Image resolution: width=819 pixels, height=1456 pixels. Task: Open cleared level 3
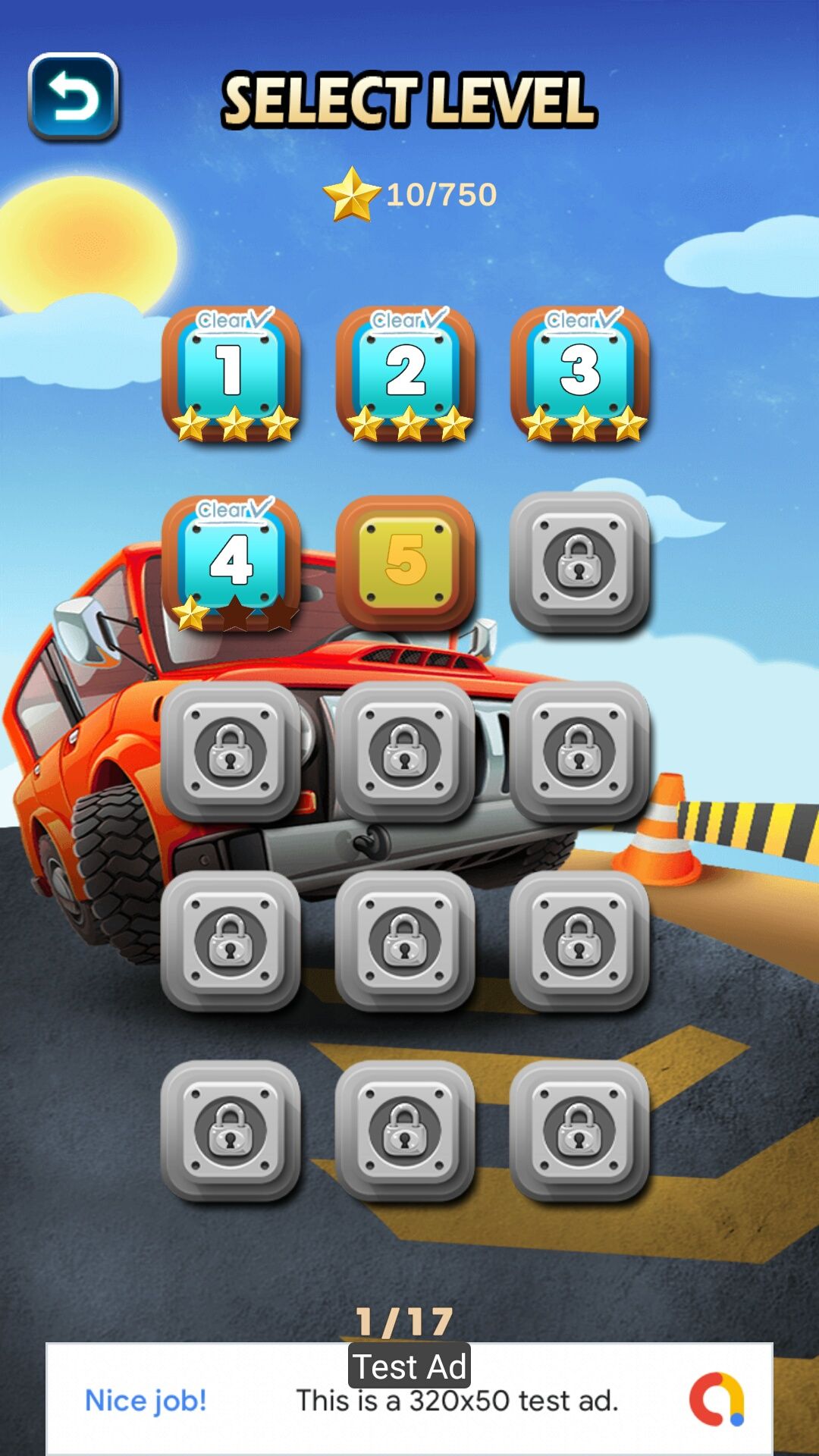click(579, 373)
